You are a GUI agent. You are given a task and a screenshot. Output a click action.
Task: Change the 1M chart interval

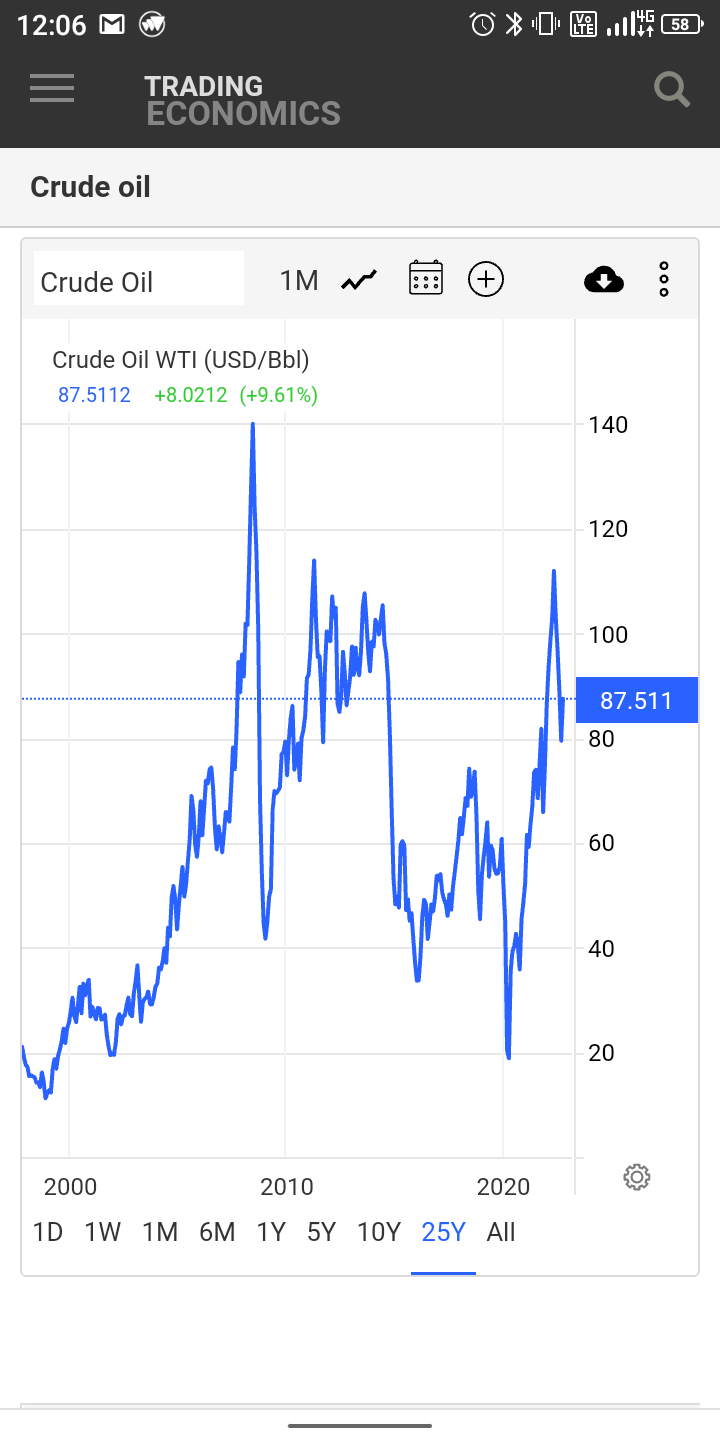click(x=299, y=281)
